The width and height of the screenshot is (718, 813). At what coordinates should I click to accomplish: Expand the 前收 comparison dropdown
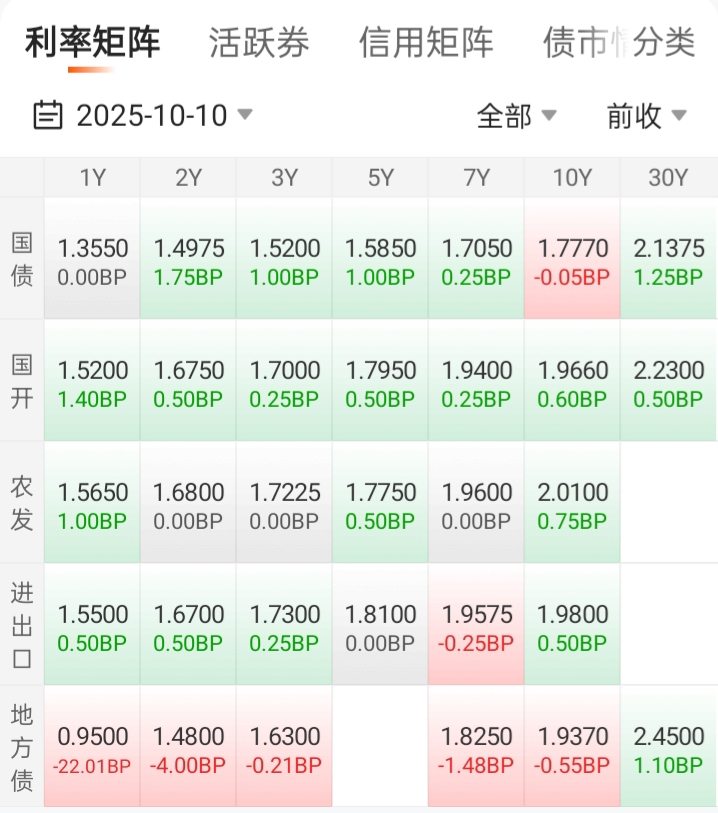click(647, 116)
